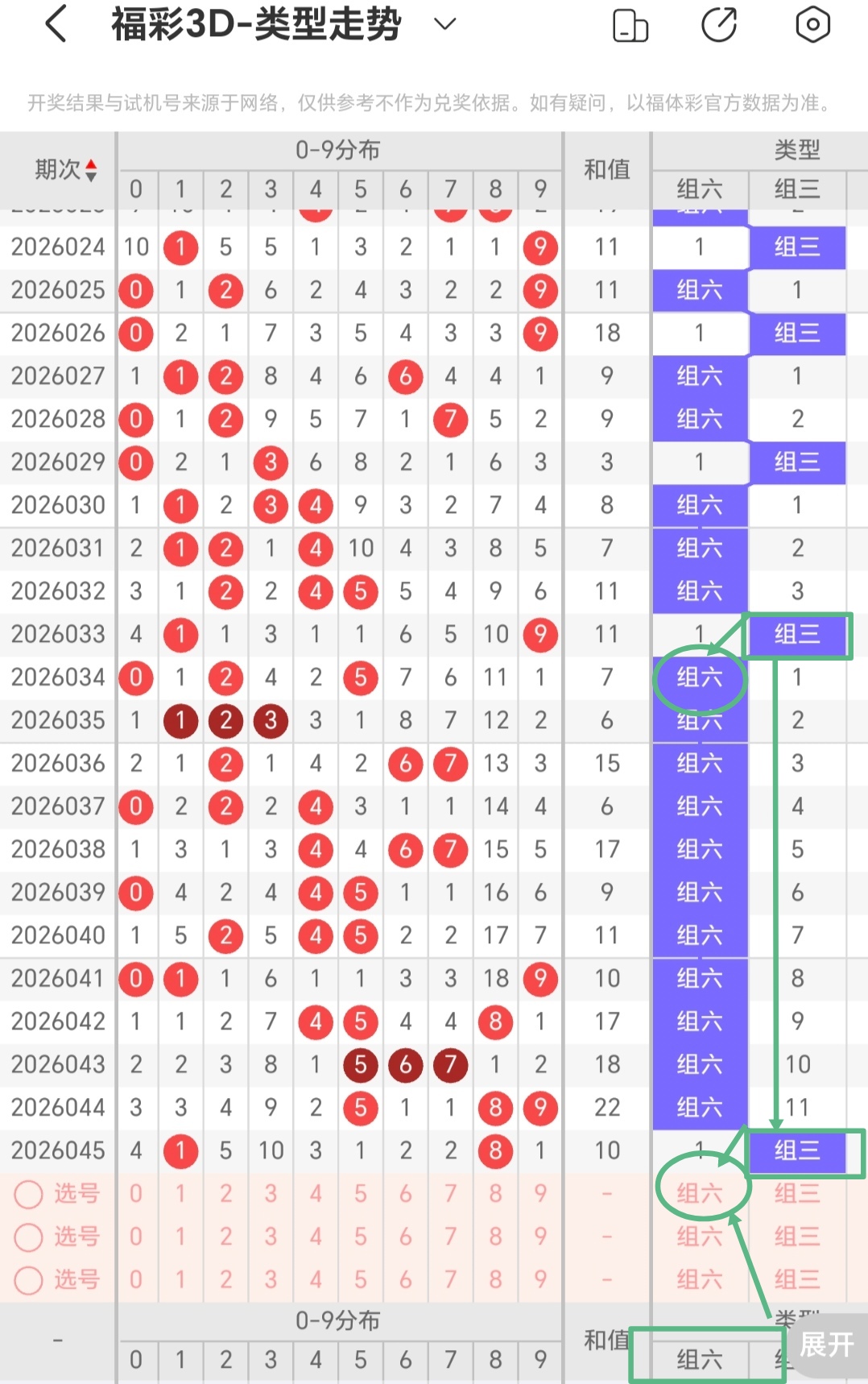Share this trend chart

point(719,25)
